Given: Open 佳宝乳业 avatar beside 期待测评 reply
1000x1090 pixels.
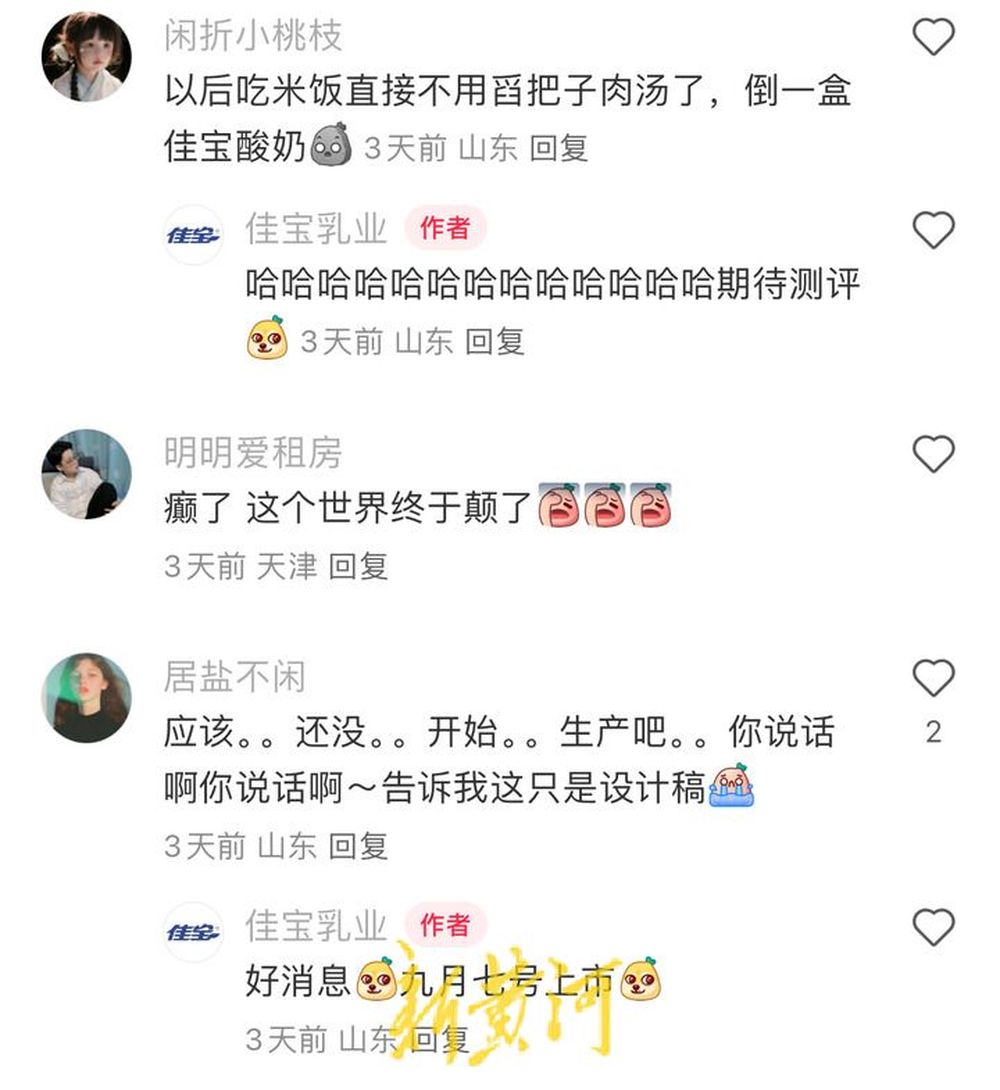Looking at the screenshot, I should click(193, 234).
